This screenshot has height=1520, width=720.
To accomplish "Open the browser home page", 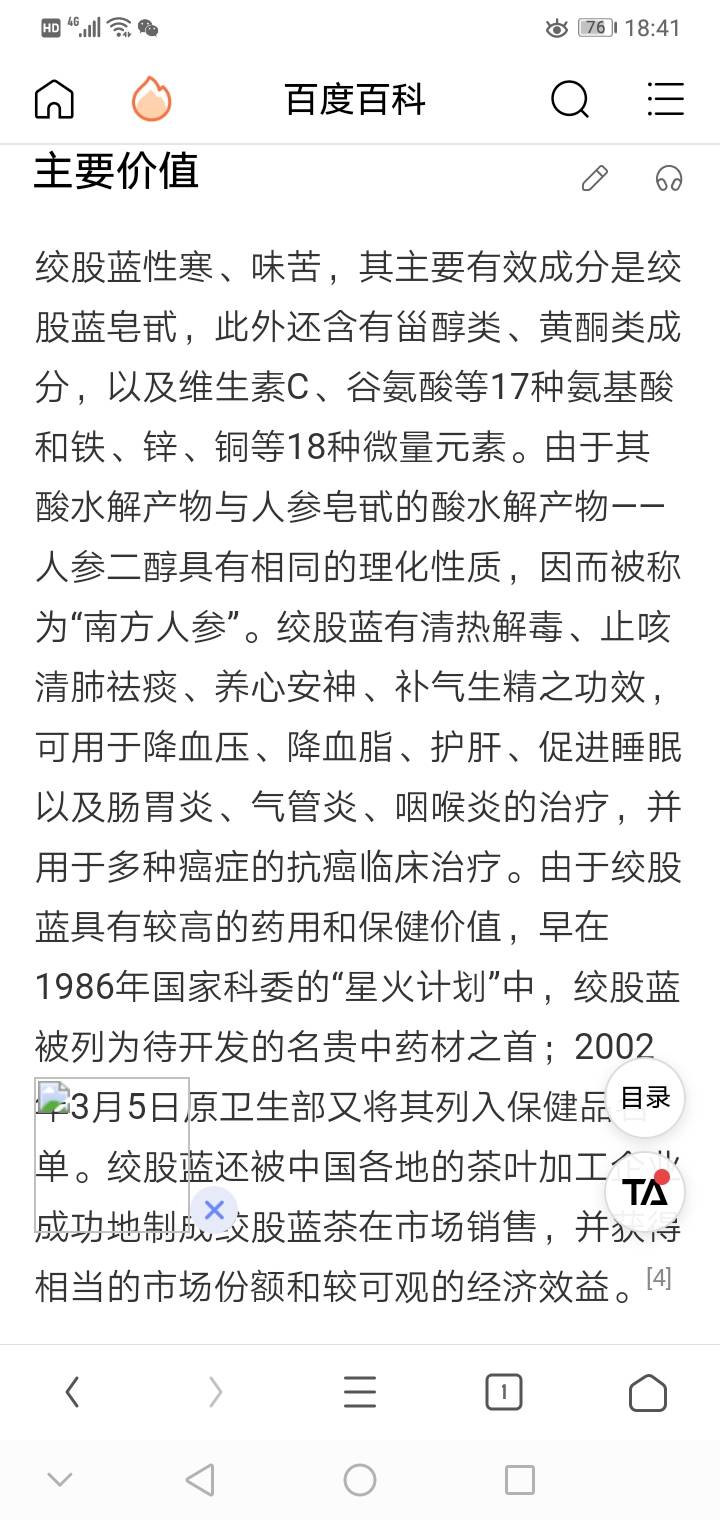I will pyautogui.click(x=647, y=1392).
